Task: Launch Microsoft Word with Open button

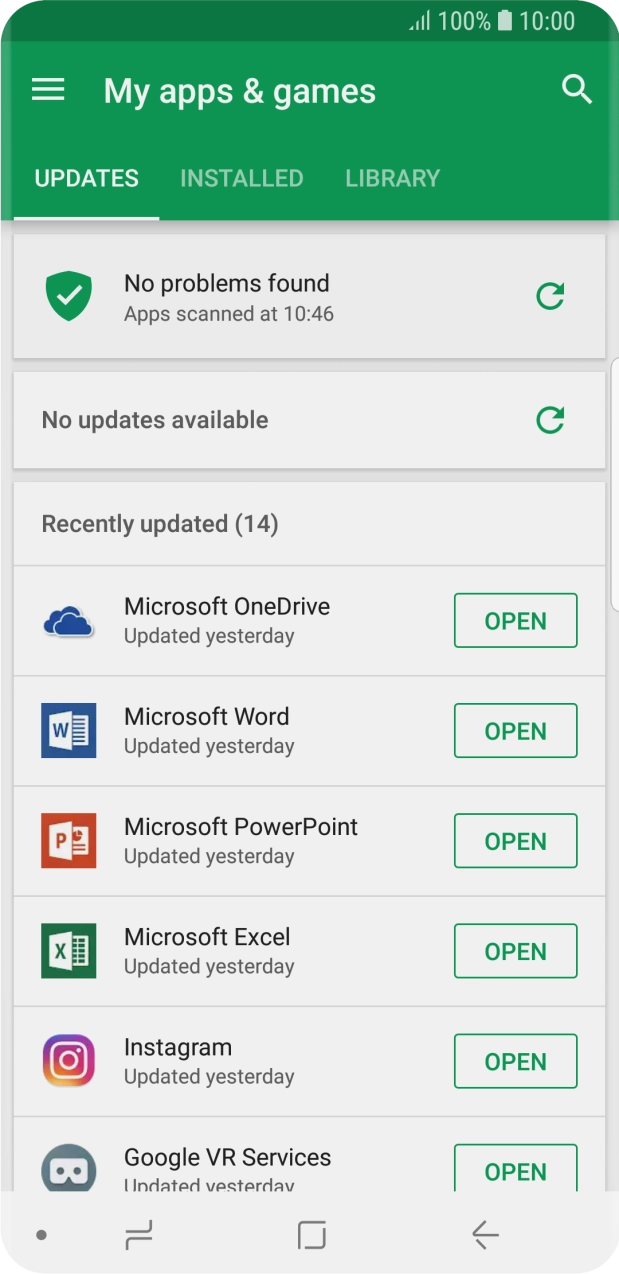Action: coord(515,731)
